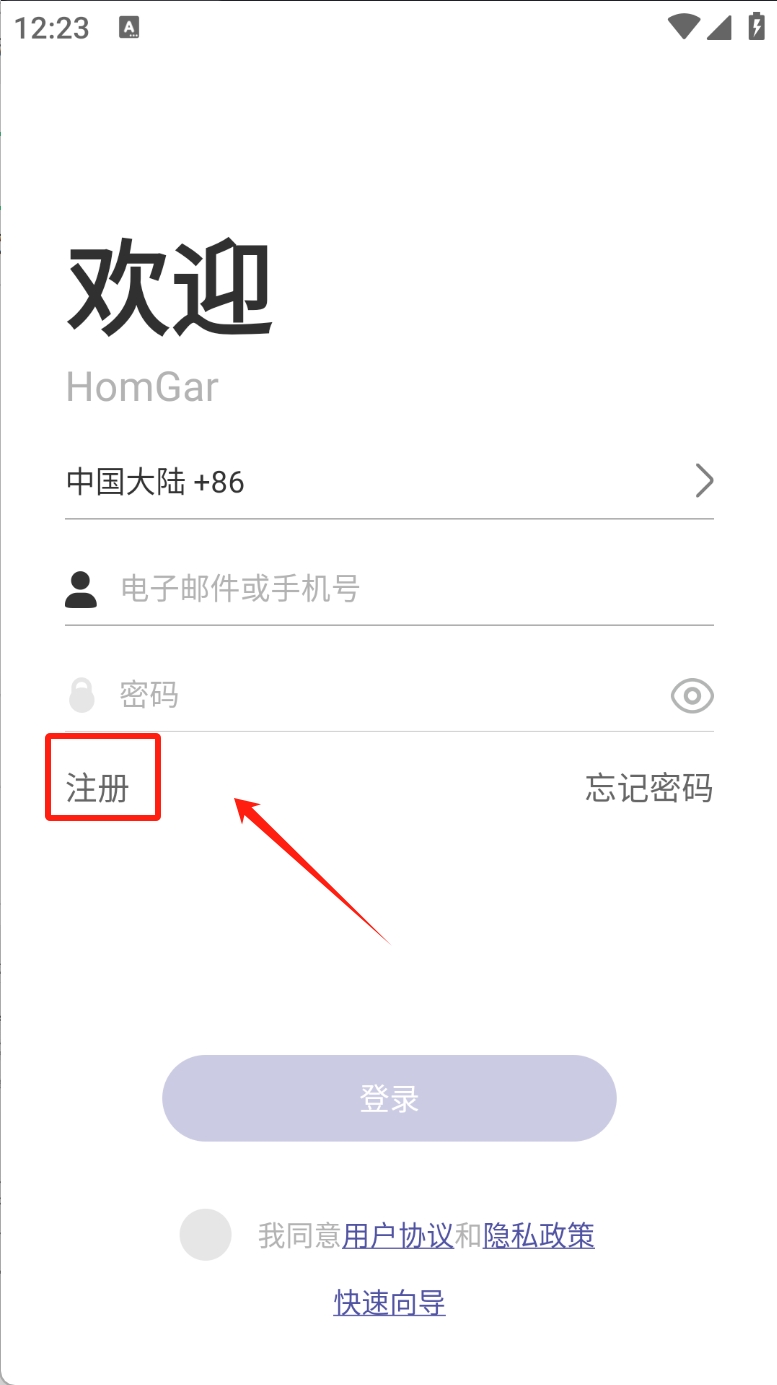Image resolution: width=777 pixels, height=1385 pixels.
Task: Open the 快速向导 quick guide
Action: [389, 1302]
